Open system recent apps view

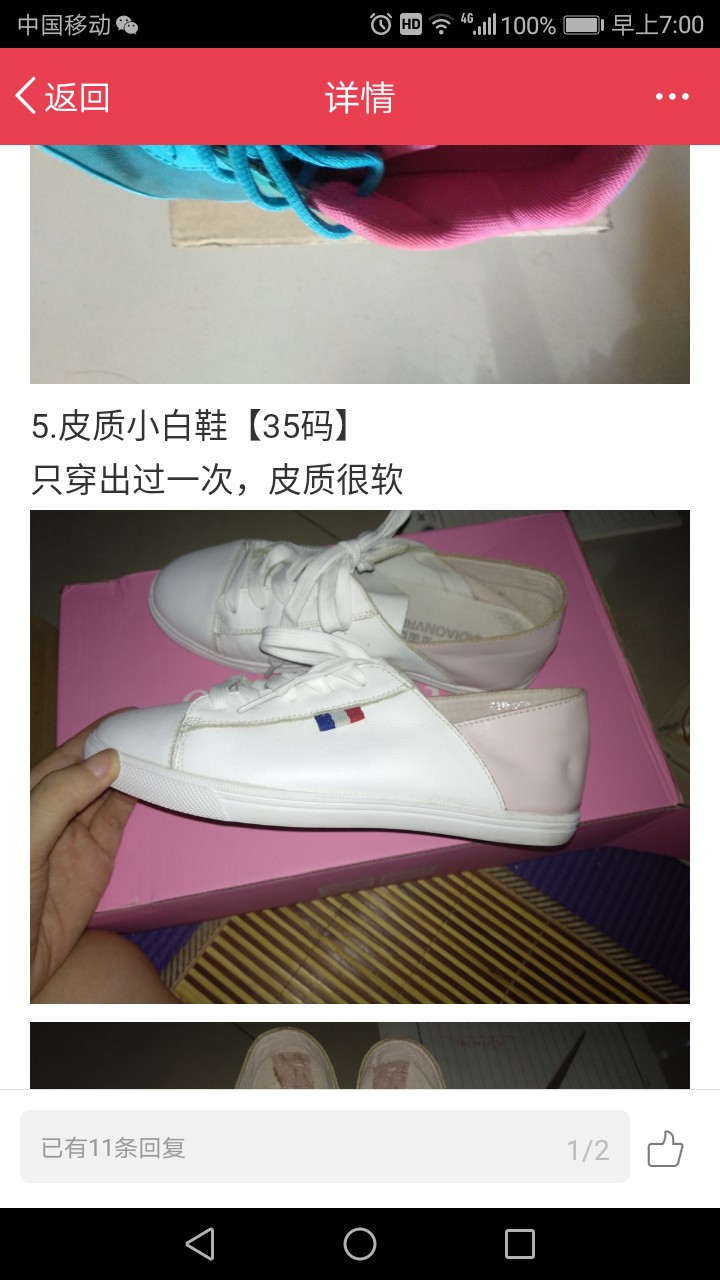click(520, 1244)
